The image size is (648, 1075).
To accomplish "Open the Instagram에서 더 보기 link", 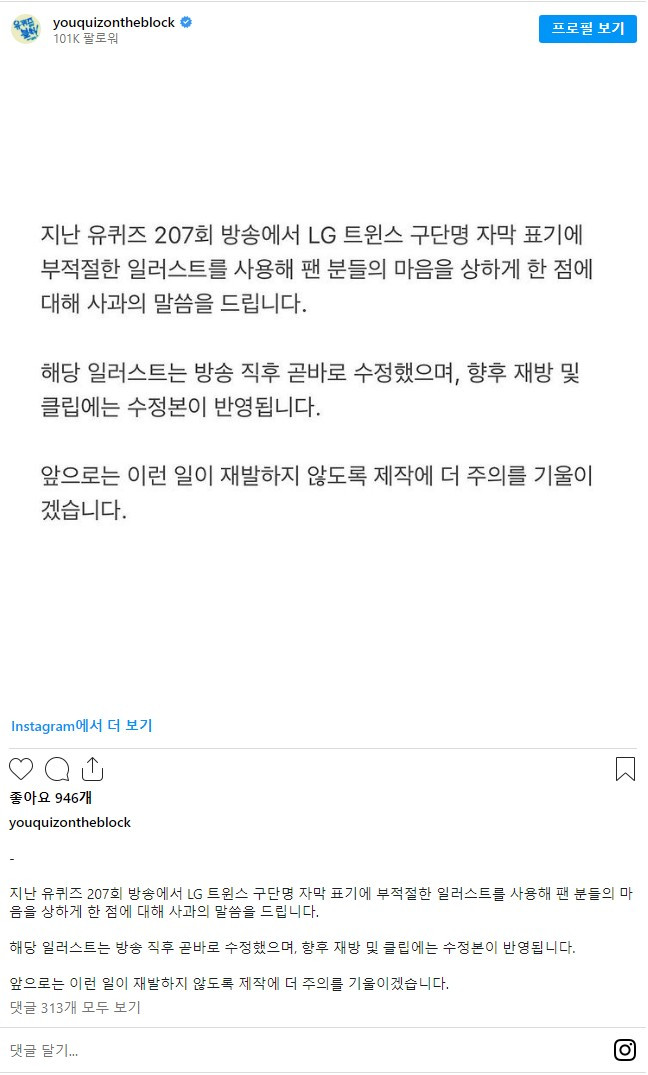I will click(81, 726).
